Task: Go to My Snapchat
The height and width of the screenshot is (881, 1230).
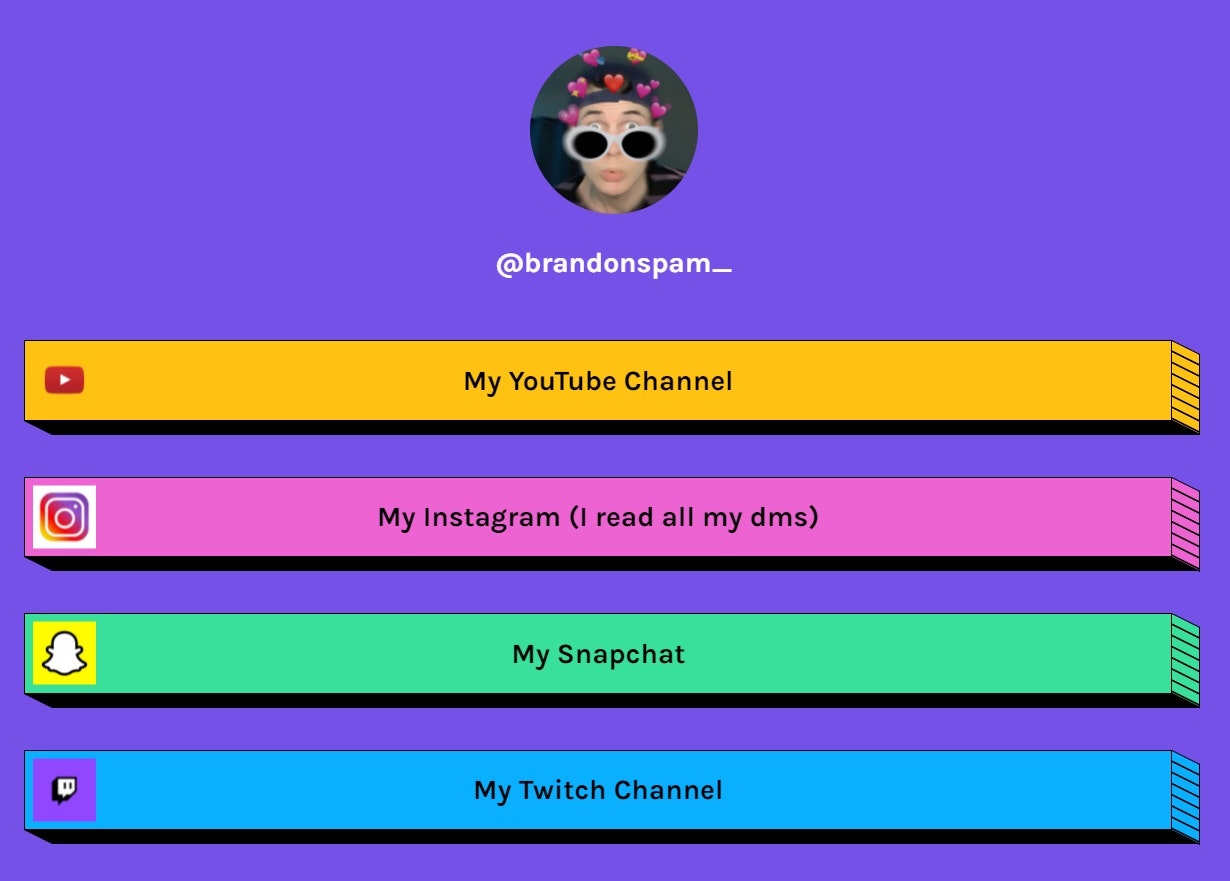Action: point(598,654)
